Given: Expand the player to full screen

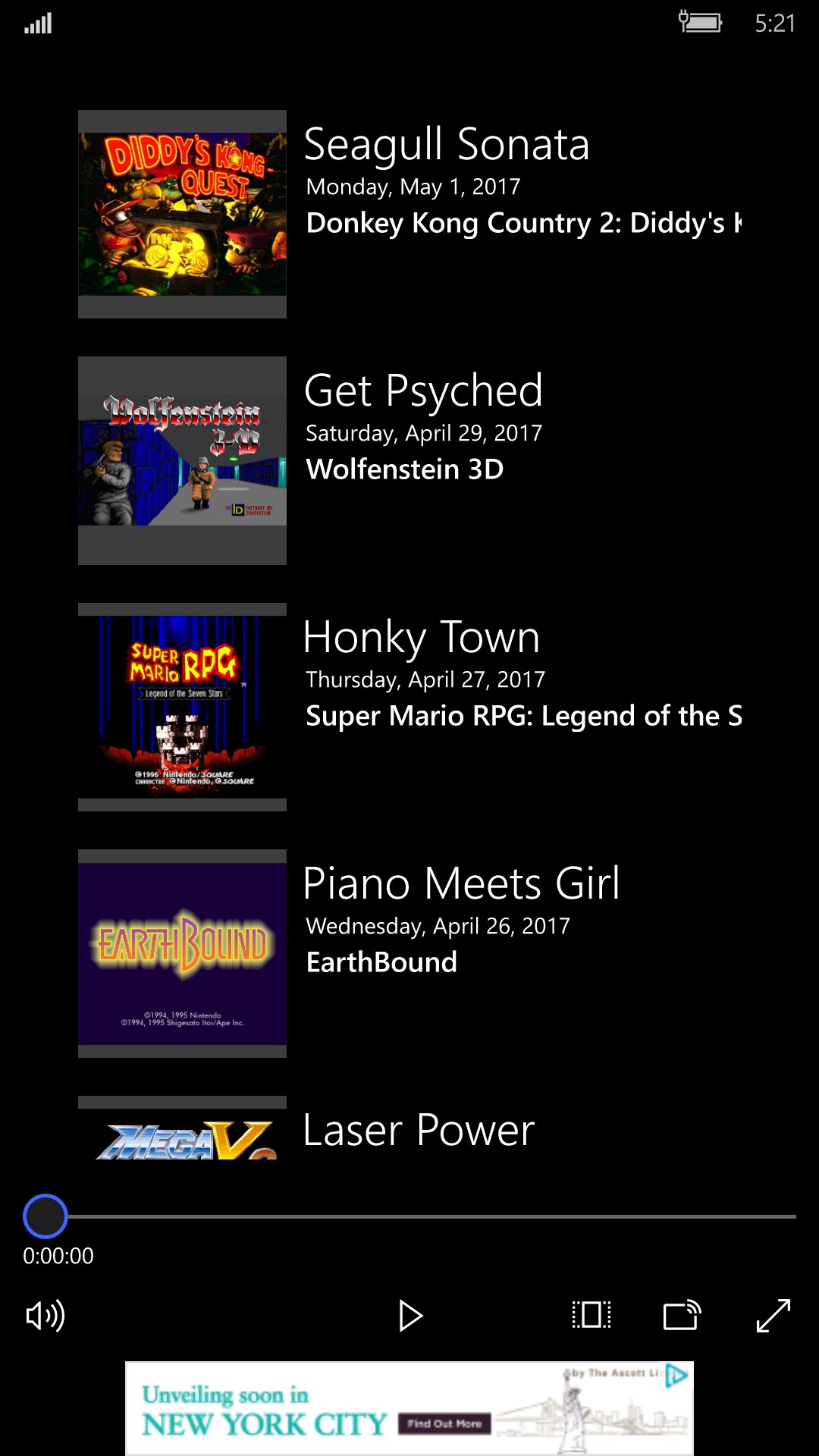Looking at the screenshot, I should pos(773,1316).
